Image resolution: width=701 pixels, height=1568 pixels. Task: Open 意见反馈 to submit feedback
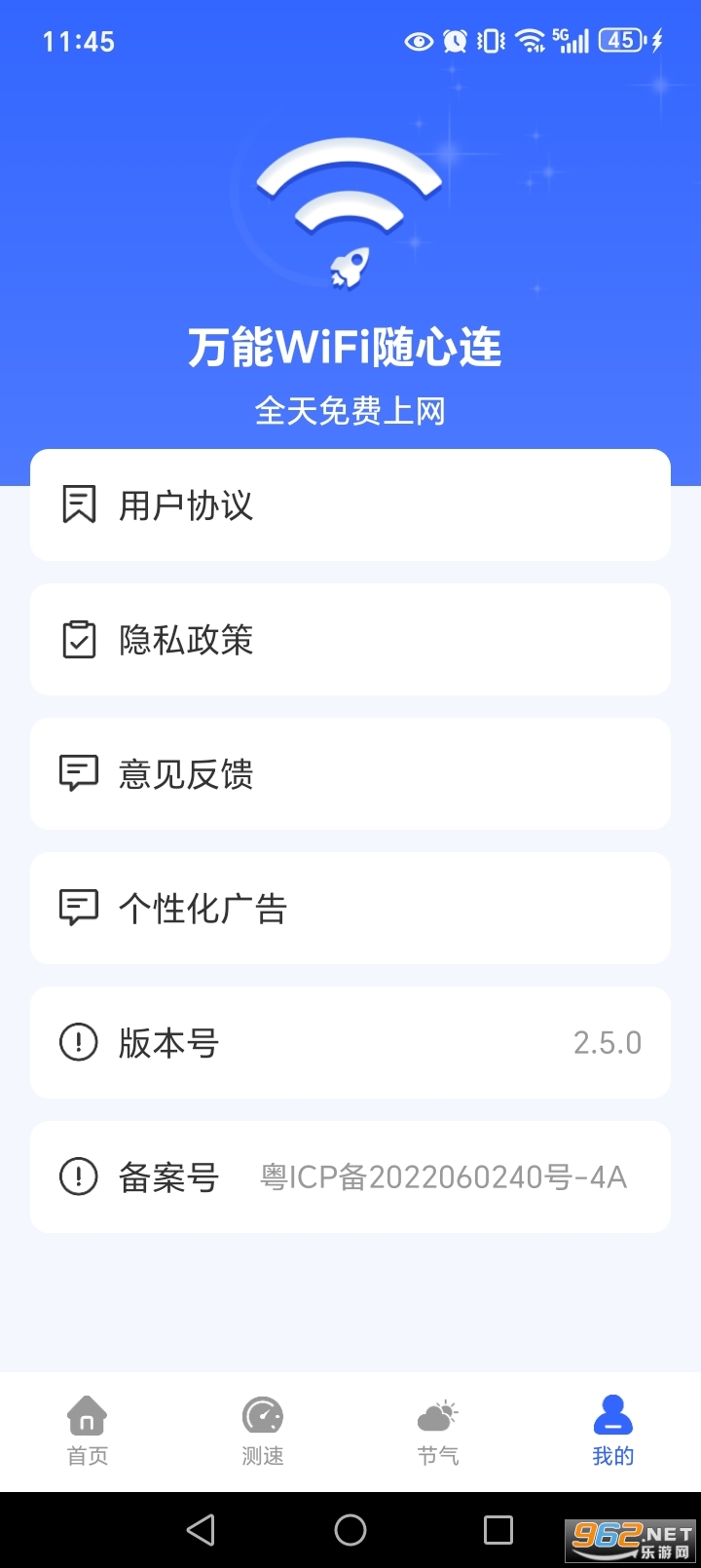click(350, 773)
